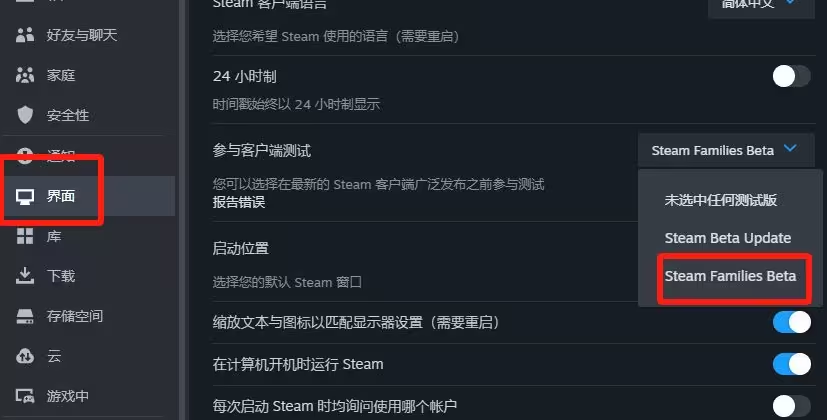Image resolution: width=827 pixels, height=420 pixels.
Task: Select Steam Families Beta option
Action: 730,276
